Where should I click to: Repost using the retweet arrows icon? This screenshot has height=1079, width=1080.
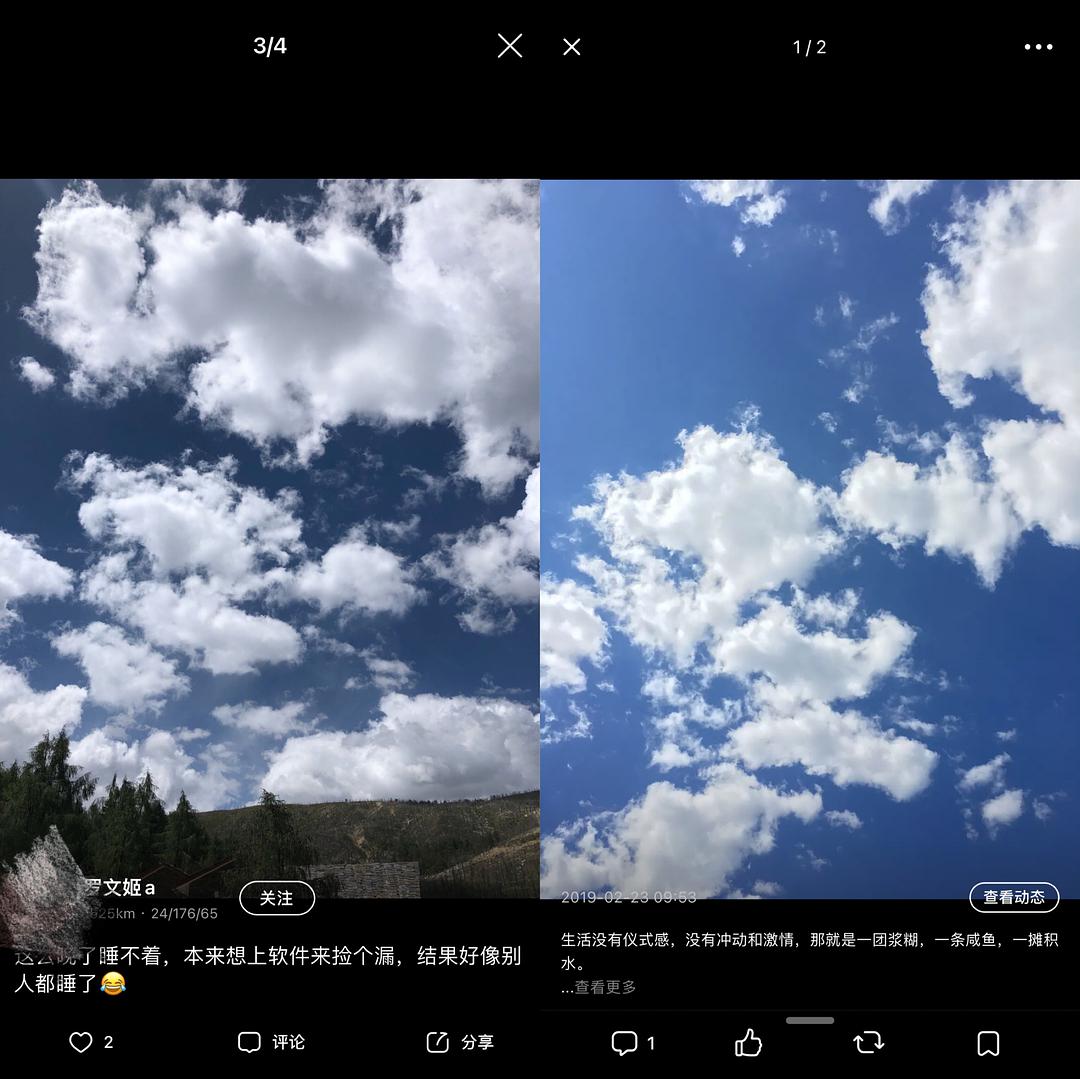[868, 1043]
